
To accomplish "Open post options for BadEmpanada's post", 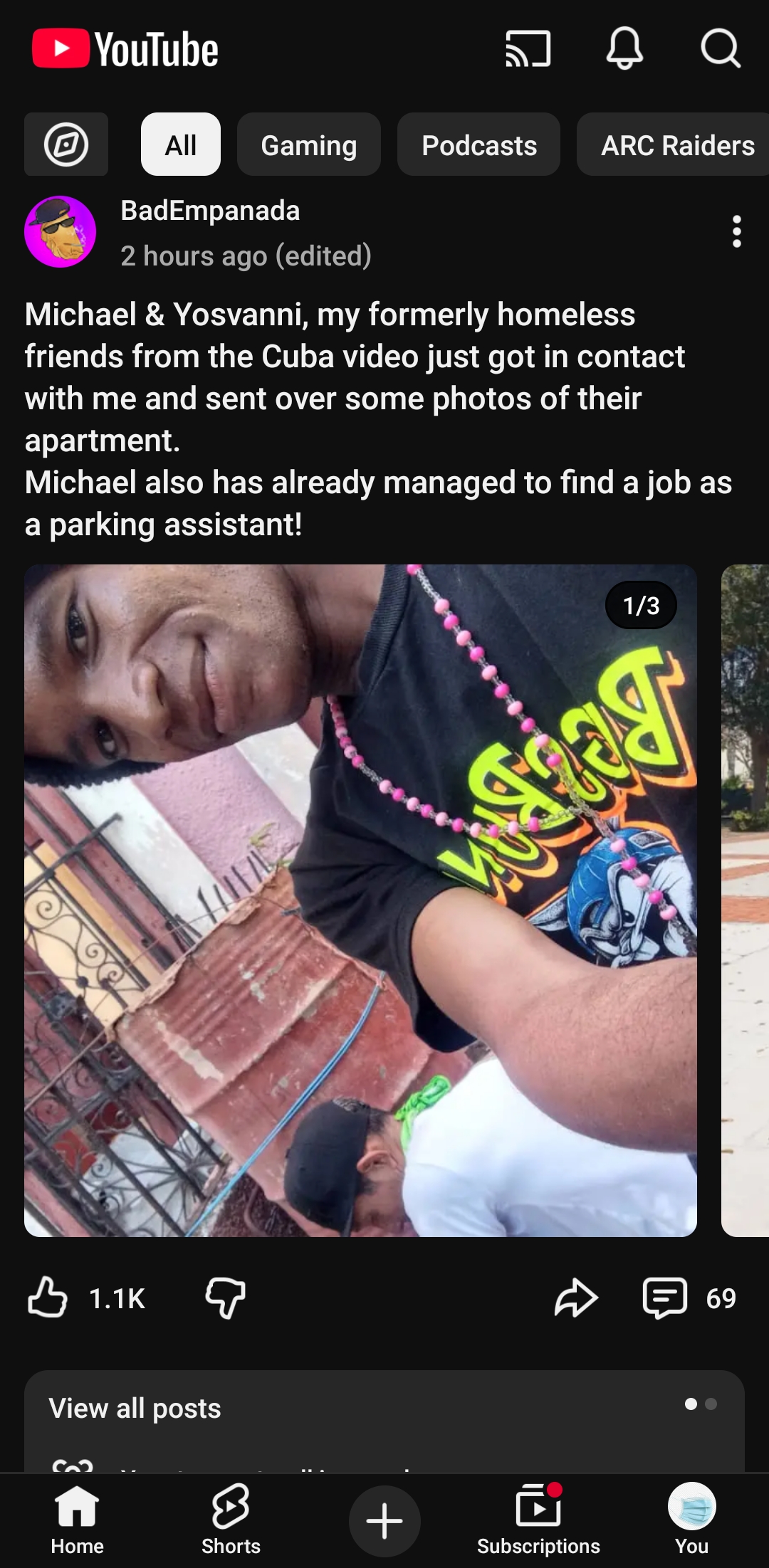I will 736,232.
